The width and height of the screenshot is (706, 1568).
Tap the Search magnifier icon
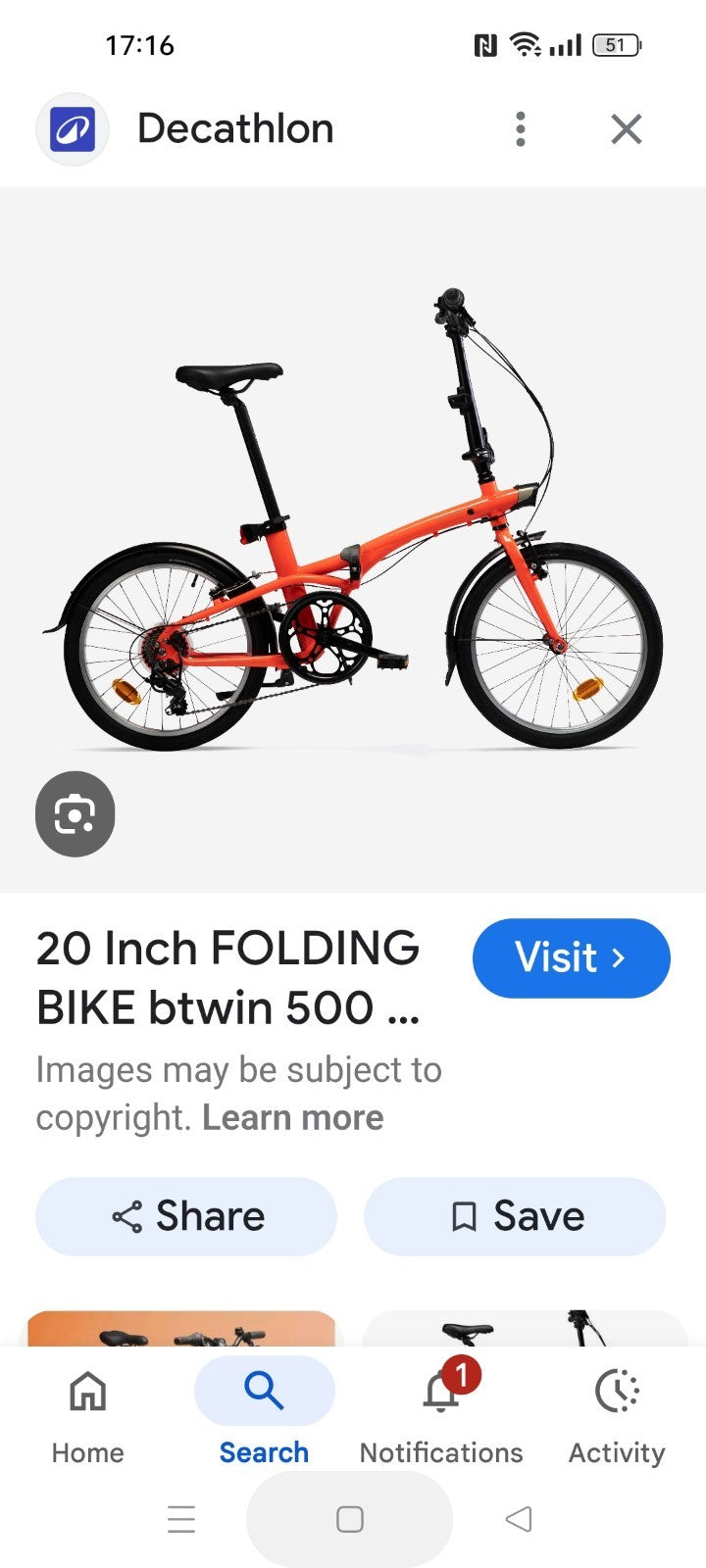coord(263,1389)
